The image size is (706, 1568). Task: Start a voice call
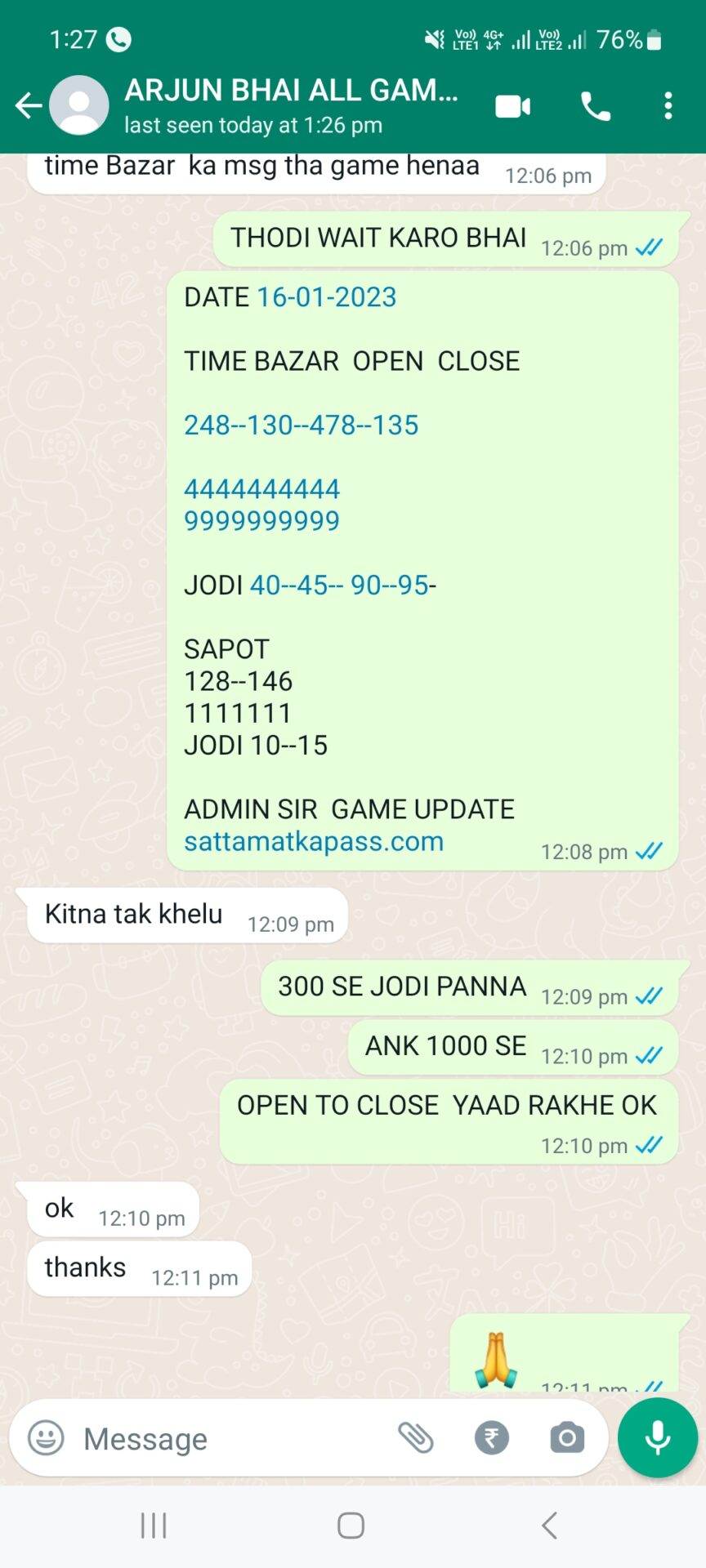coord(596,106)
